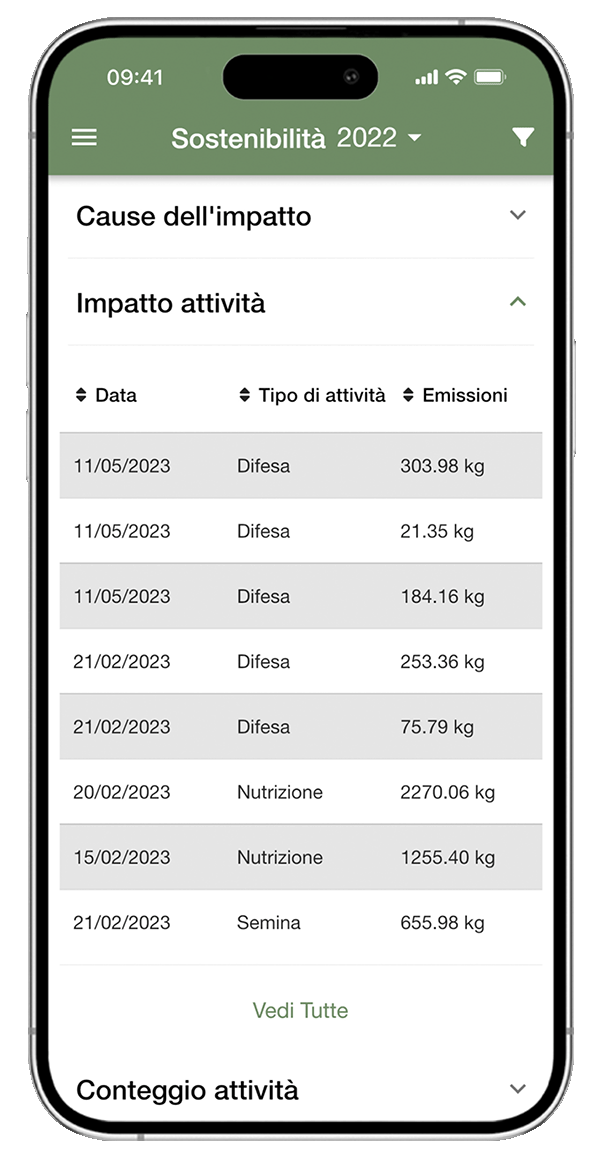600x1166 pixels.
Task: Sort the table by Emissioni column
Action: pyautogui.click(x=455, y=396)
